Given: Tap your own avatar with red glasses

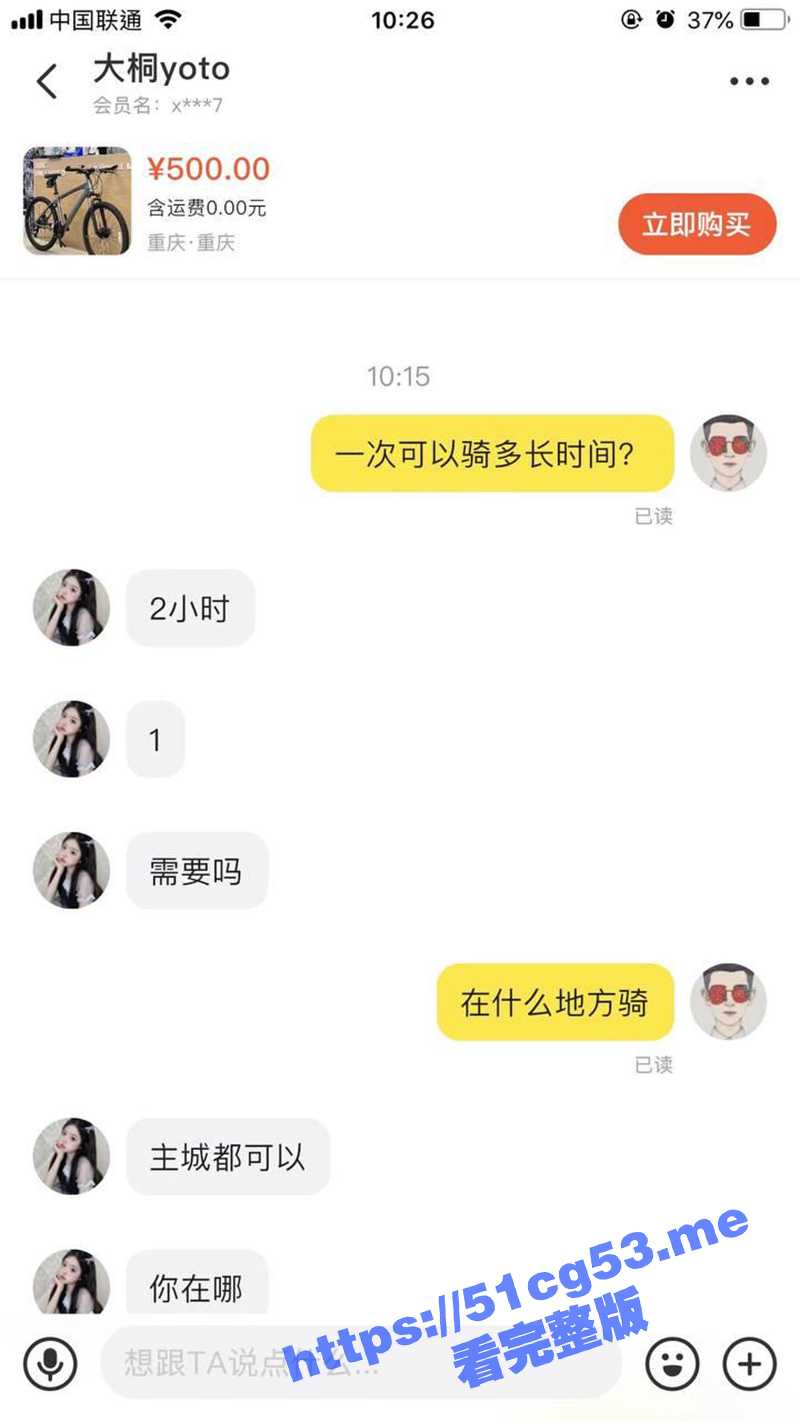Looking at the screenshot, I should [x=729, y=453].
